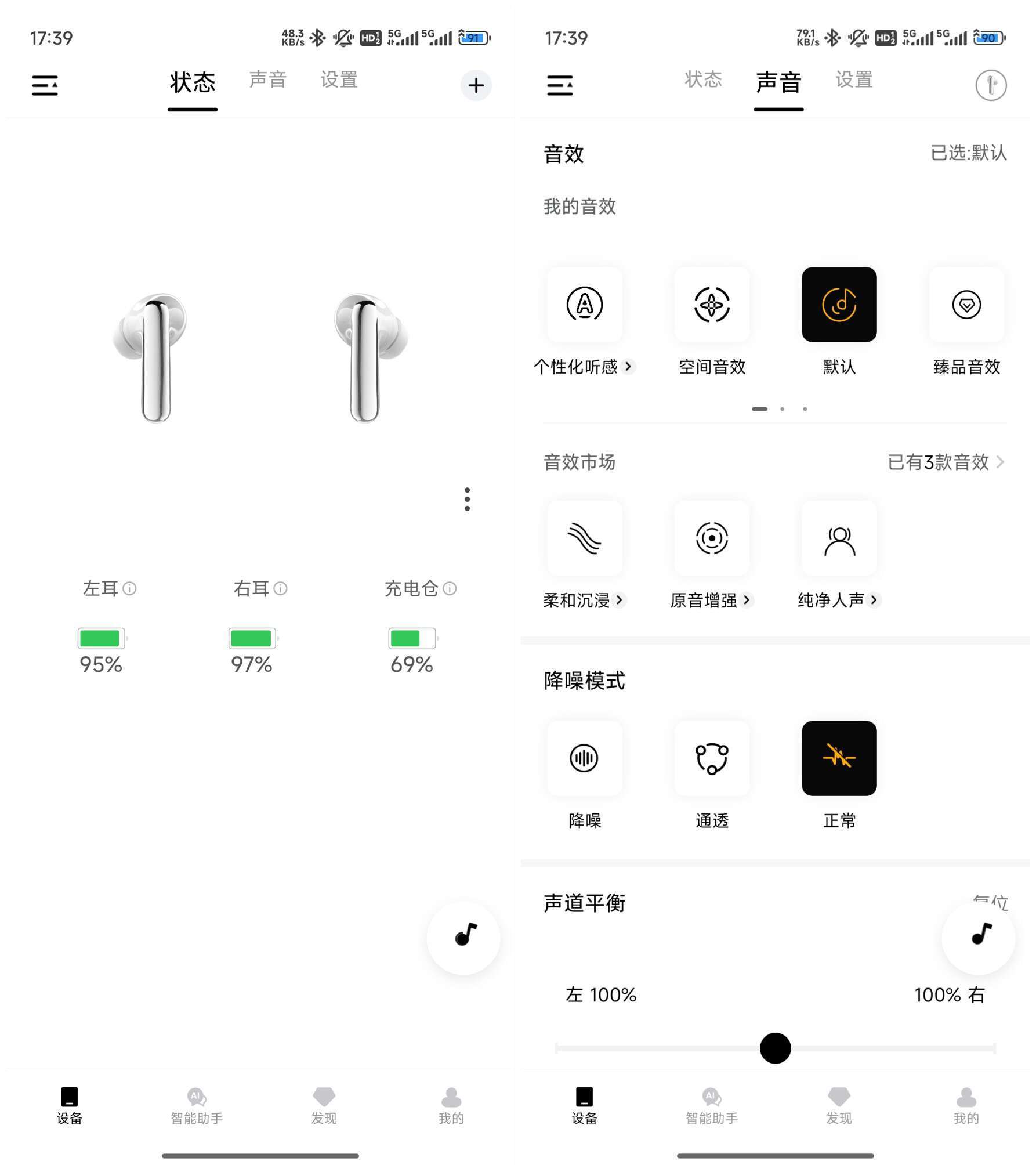The image size is (1036, 1172).
Task: Select 正常 noise mode
Action: click(839, 758)
